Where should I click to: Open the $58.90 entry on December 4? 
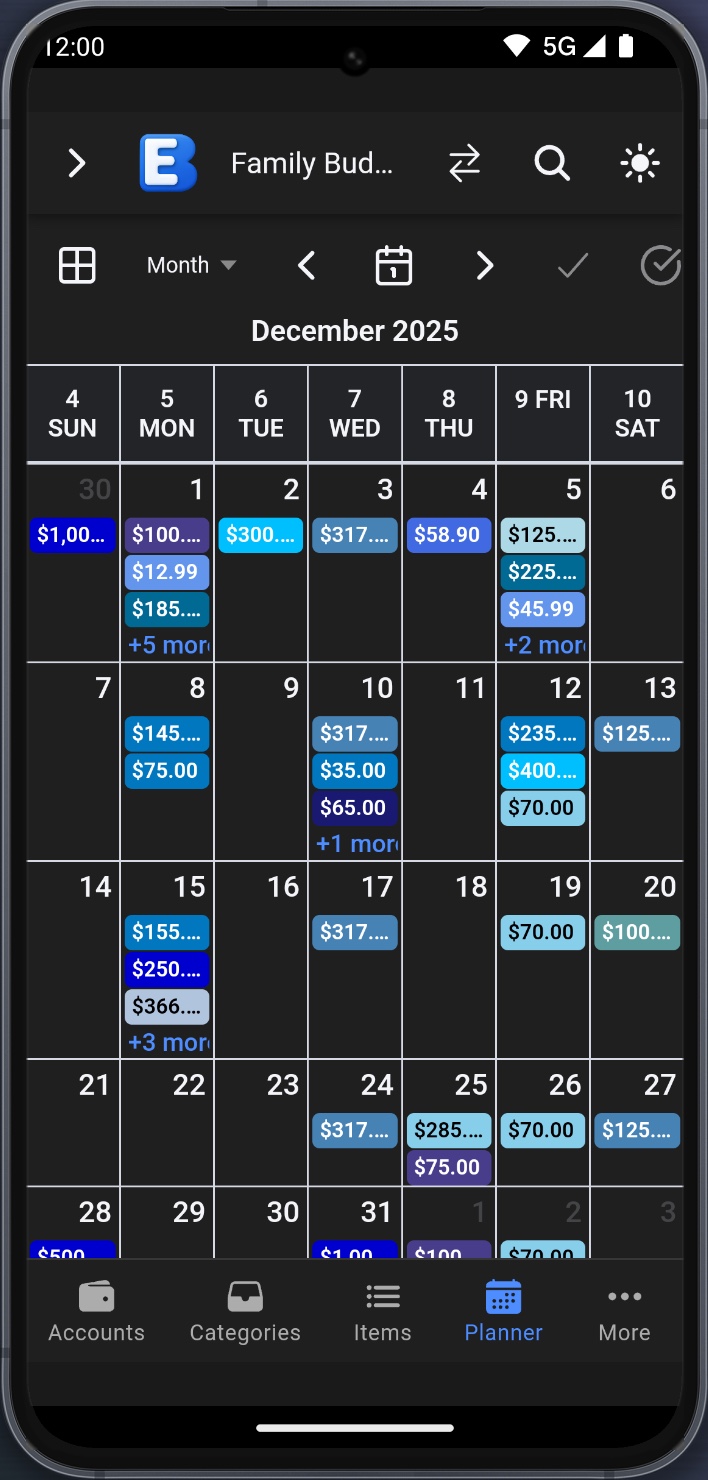[449, 535]
